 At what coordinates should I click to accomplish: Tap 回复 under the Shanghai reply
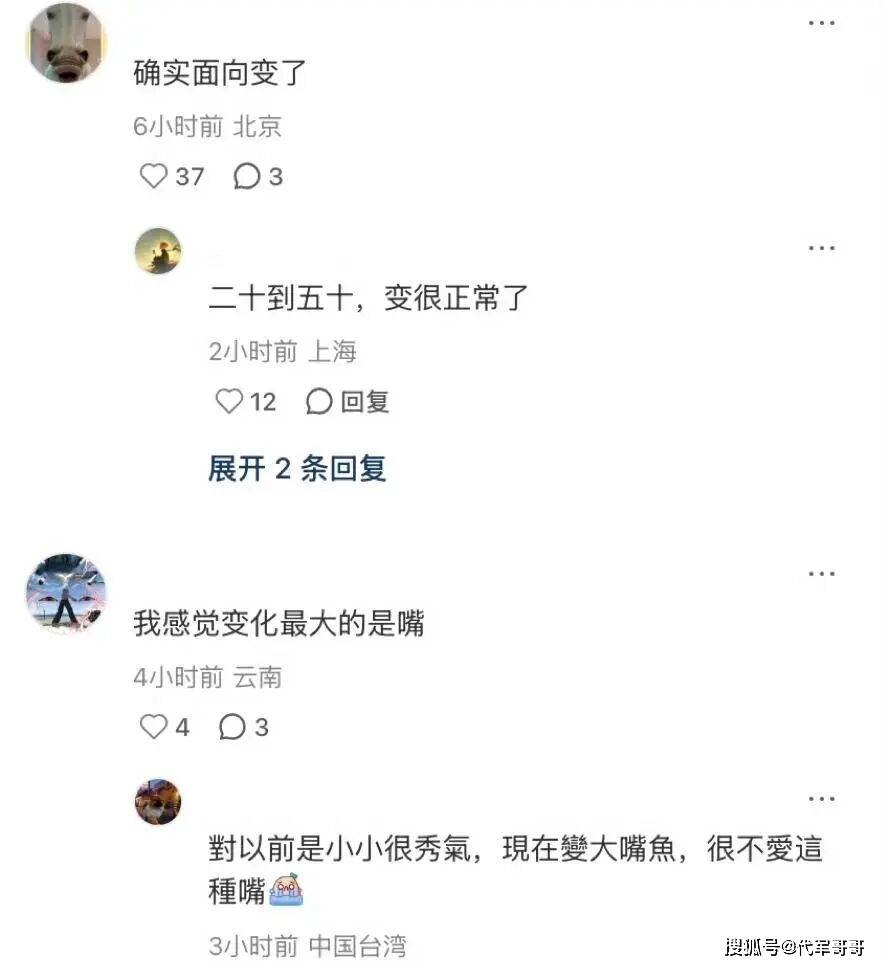click(x=348, y=402)
